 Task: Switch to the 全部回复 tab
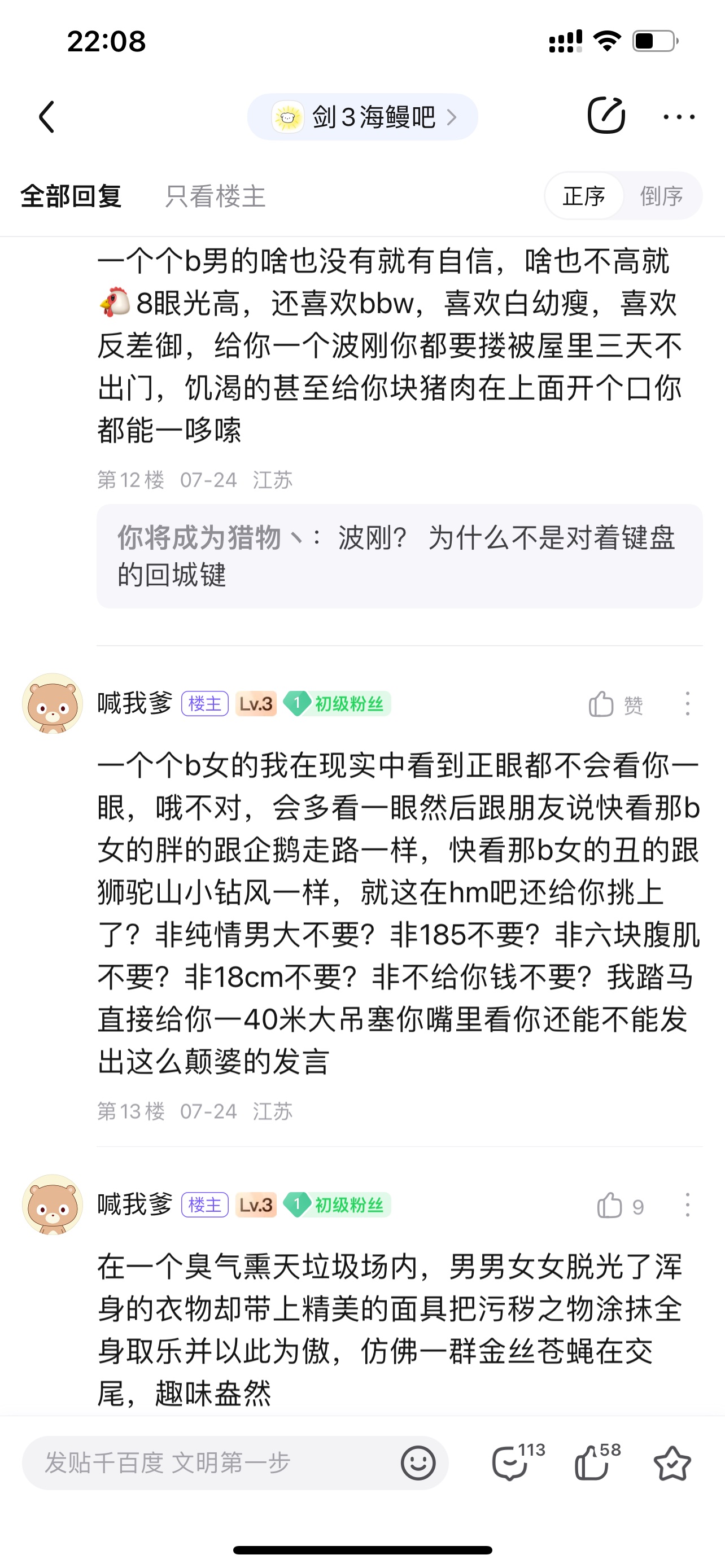pyautogui.click(x=71, y=196)
